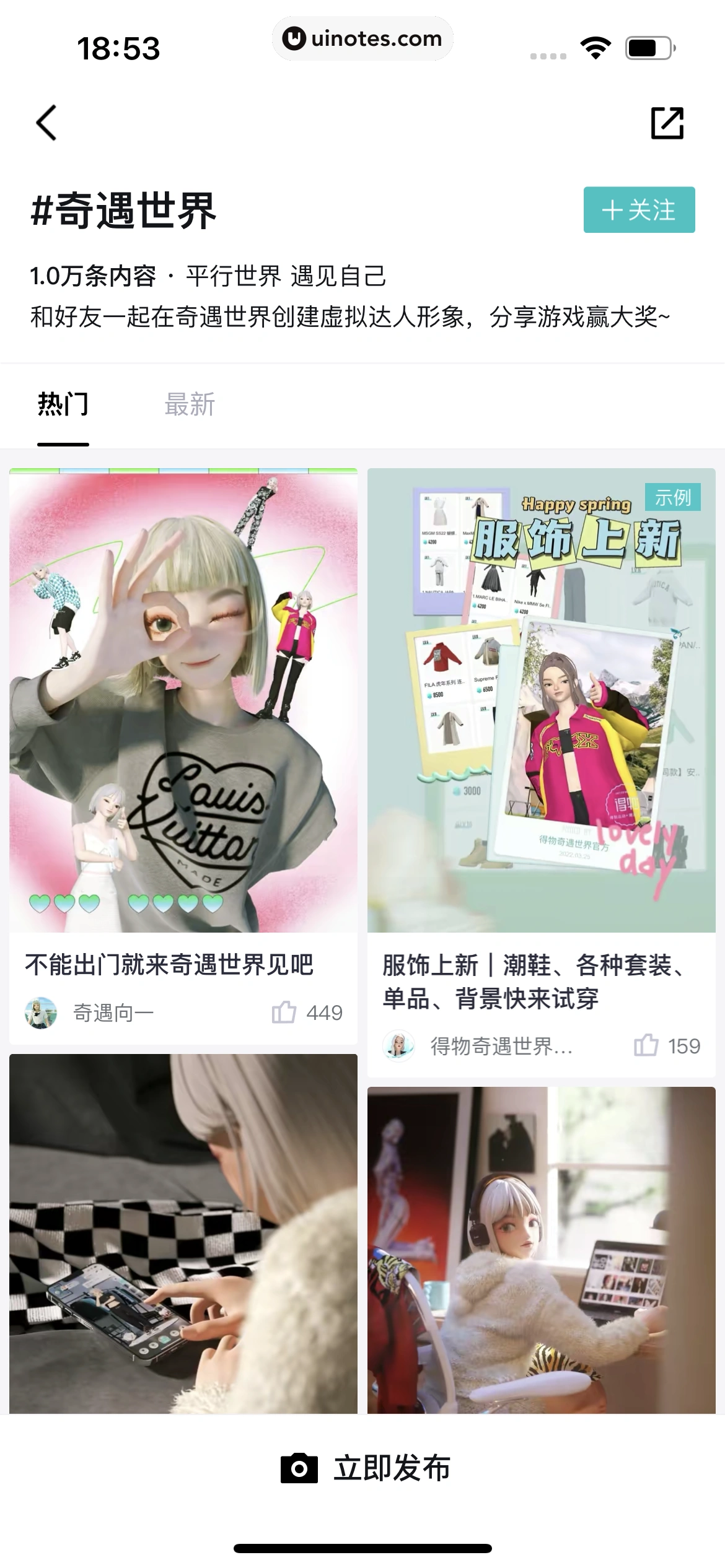The image size is (725, 1568).
Task: Switch to the 最新 tab
Action: (x=189, y=404)
